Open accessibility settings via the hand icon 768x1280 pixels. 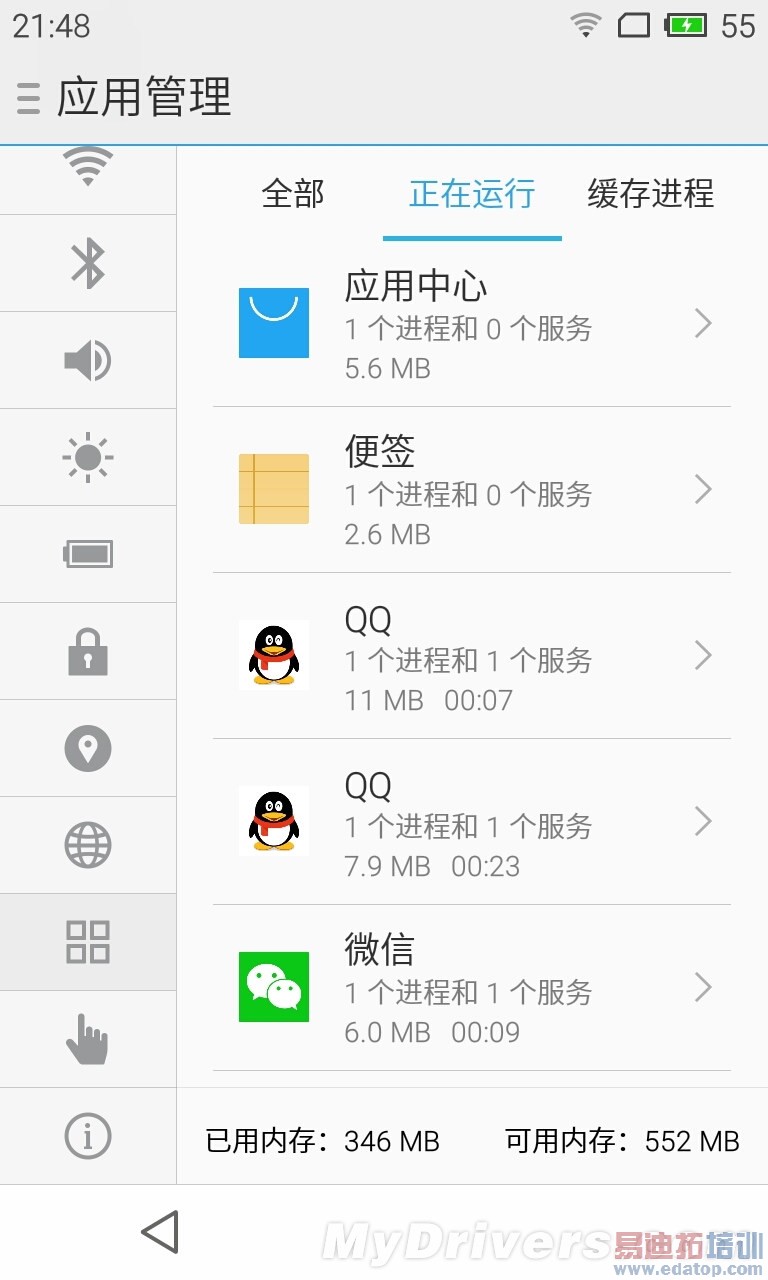(x=88, y=1039)
